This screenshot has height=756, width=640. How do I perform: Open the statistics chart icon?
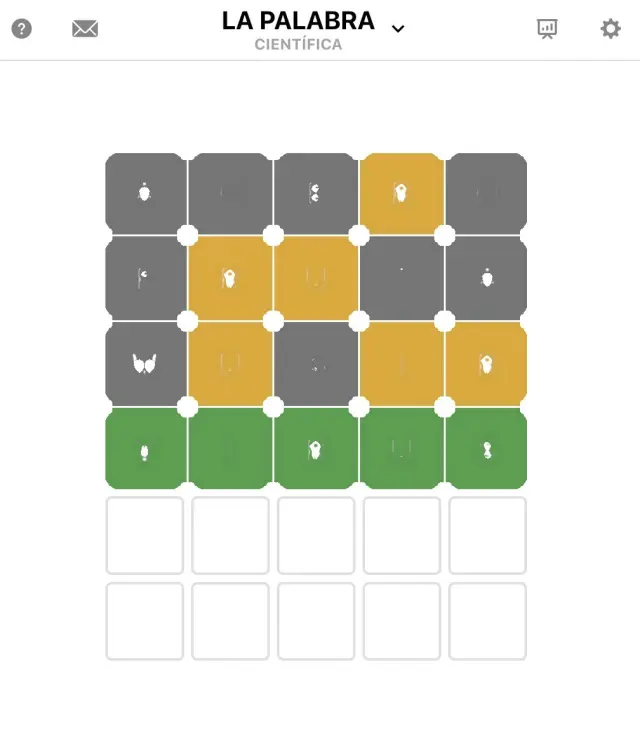coord(547,29)
